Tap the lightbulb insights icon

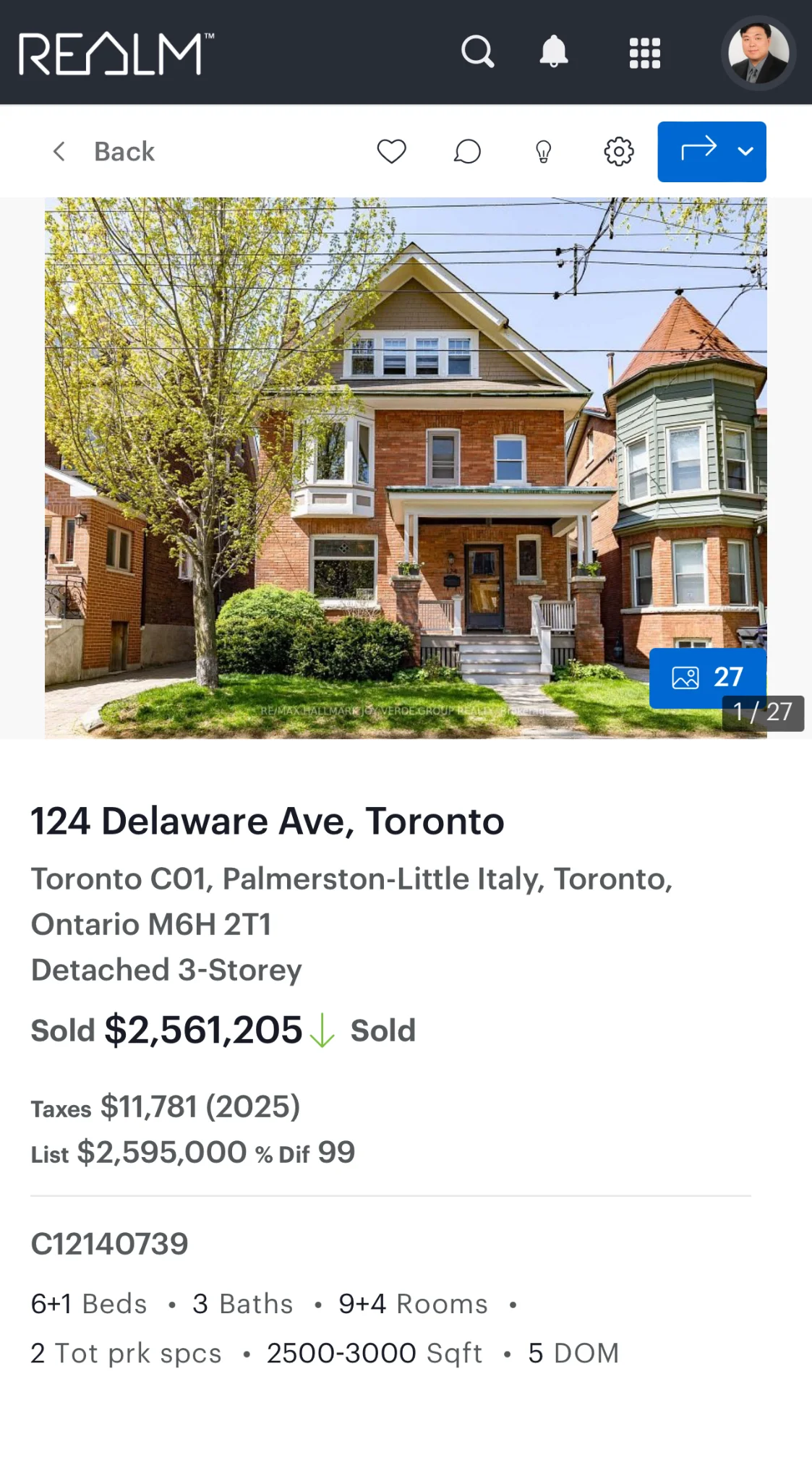pyautogui.click(x=543, y=152)
